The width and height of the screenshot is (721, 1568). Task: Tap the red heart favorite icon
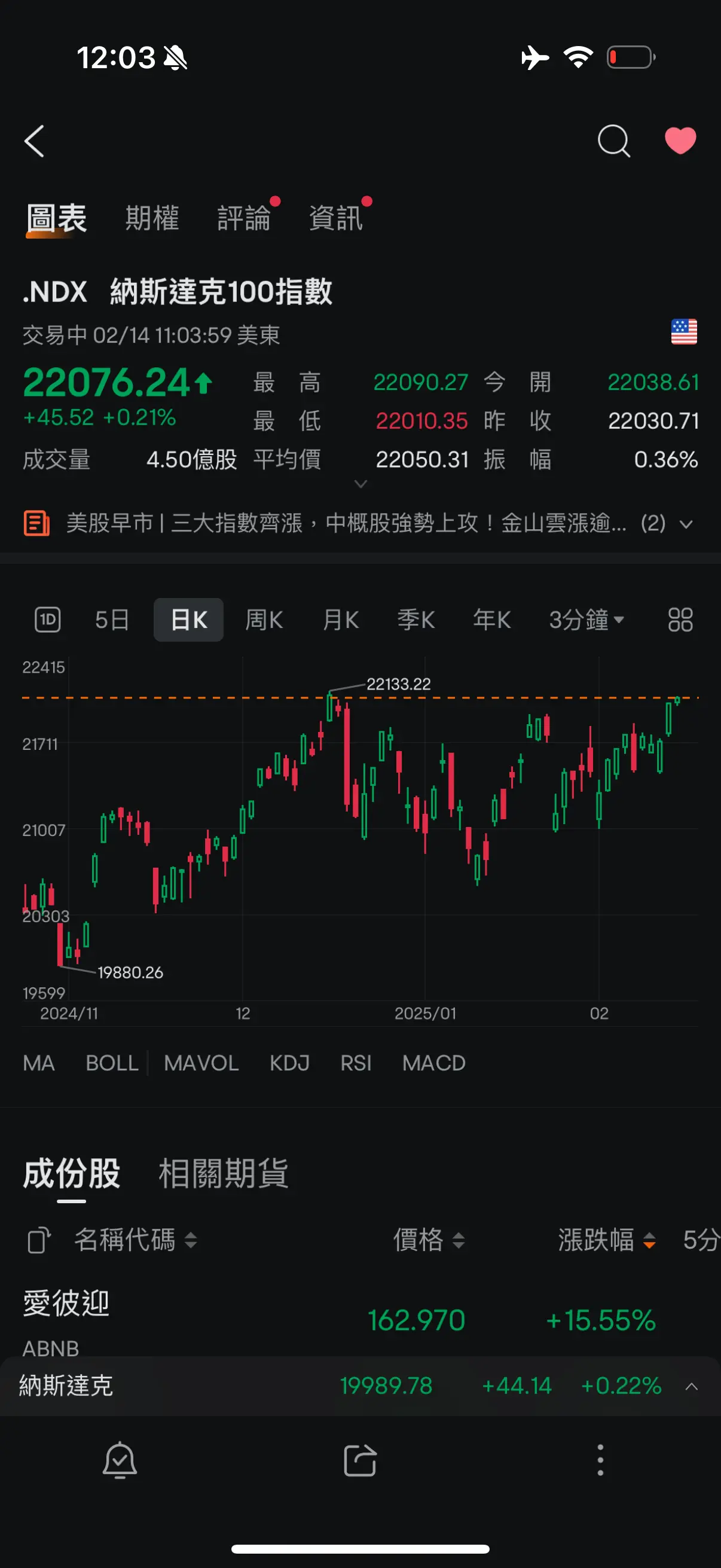681,139
